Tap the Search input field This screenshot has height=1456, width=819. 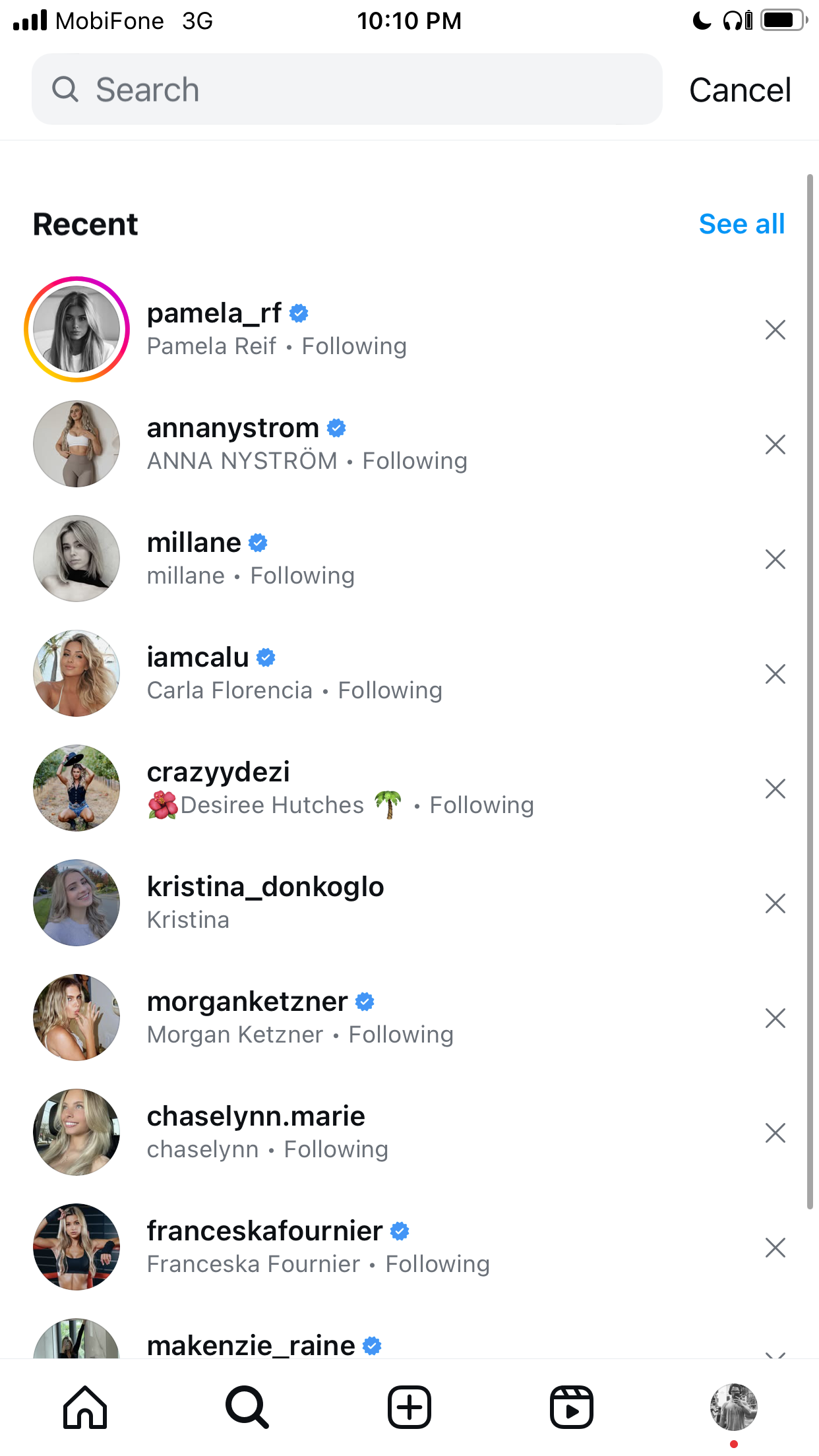click(347, 89)
